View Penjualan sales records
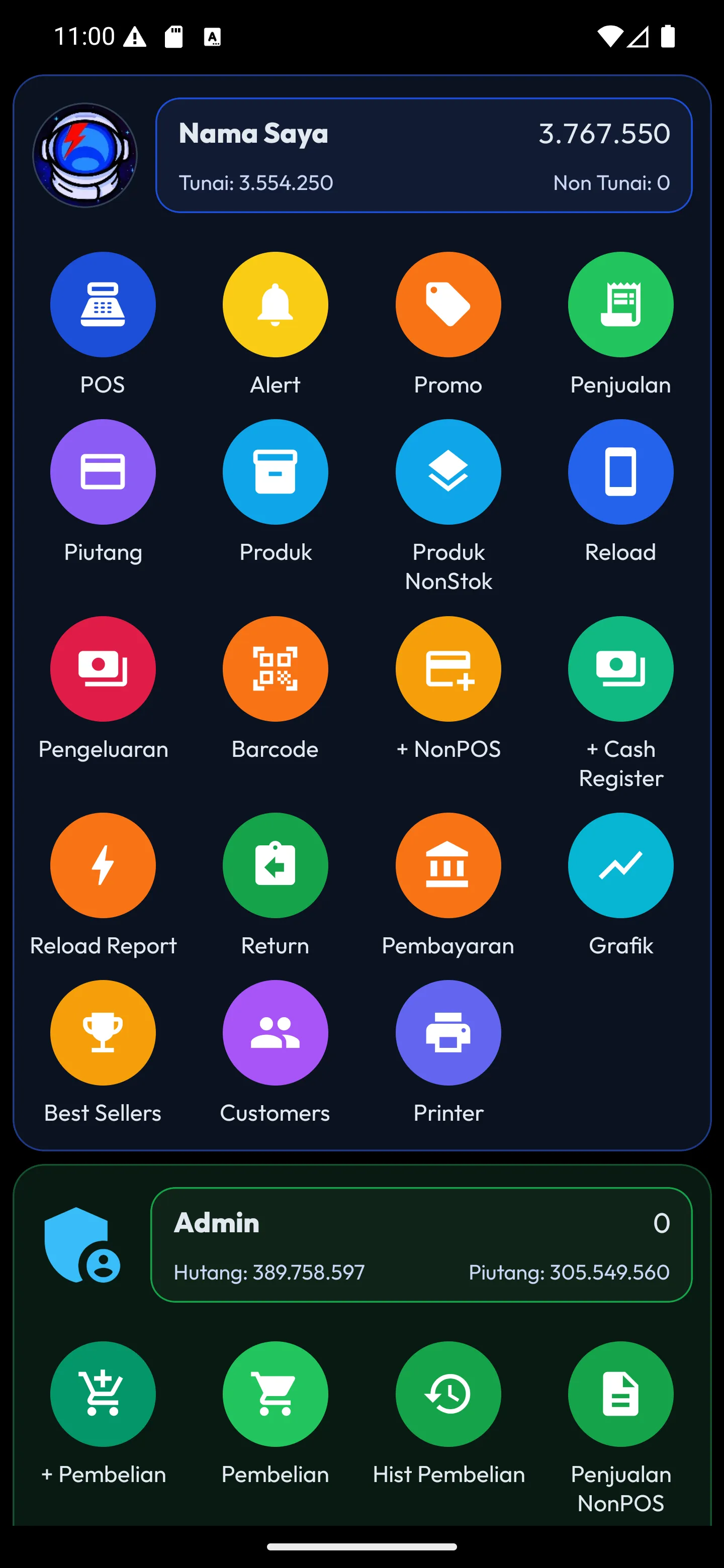This screenshot has width=724, height=1568. 620,305
